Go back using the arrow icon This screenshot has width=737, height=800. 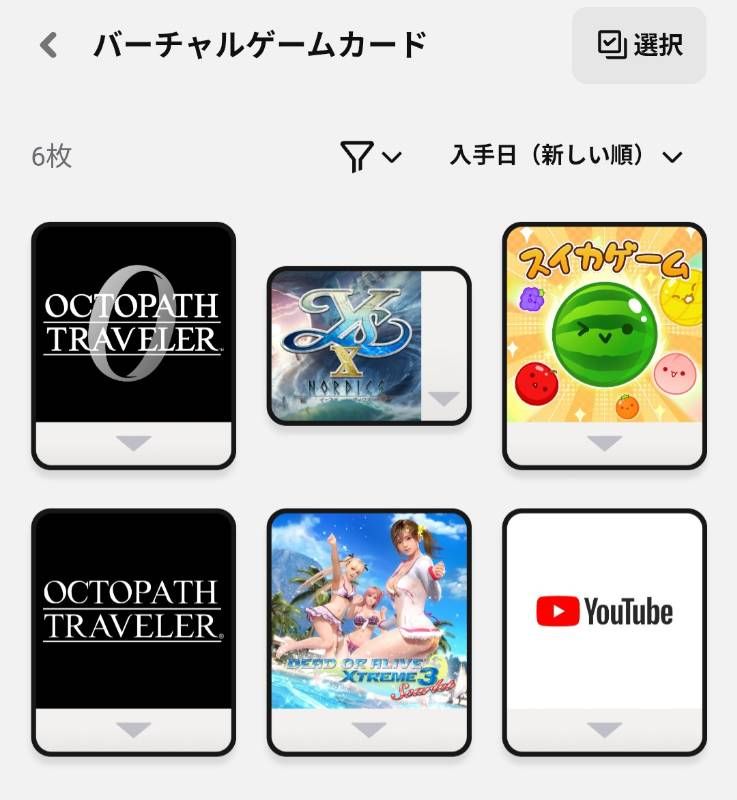[x=48, y=46]
